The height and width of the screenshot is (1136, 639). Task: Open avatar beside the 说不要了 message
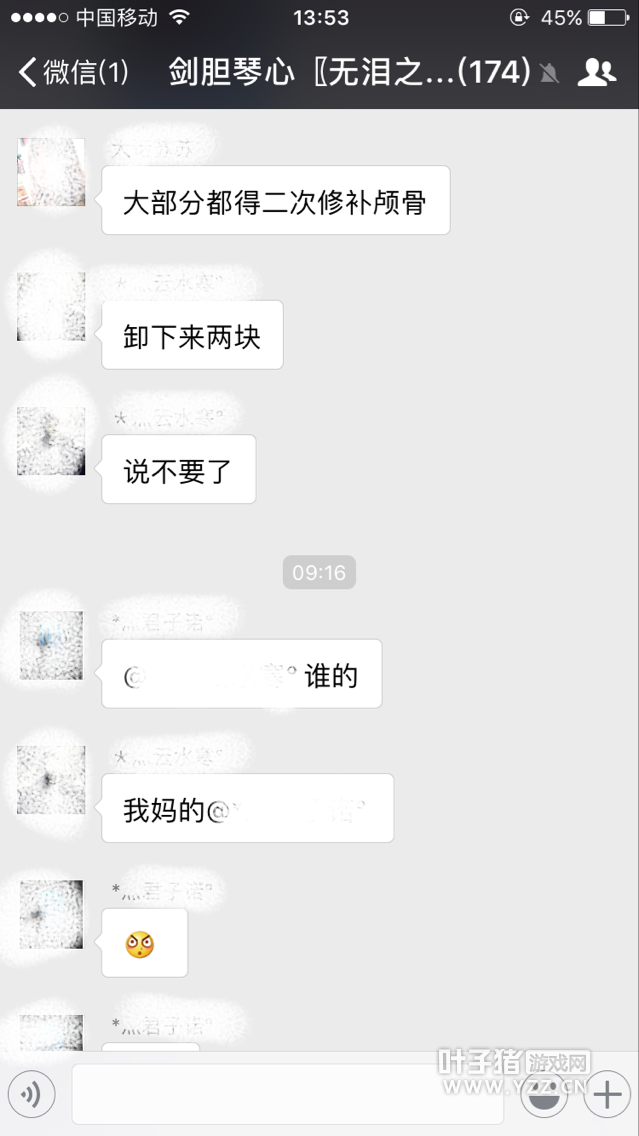(x=51, y=441)
